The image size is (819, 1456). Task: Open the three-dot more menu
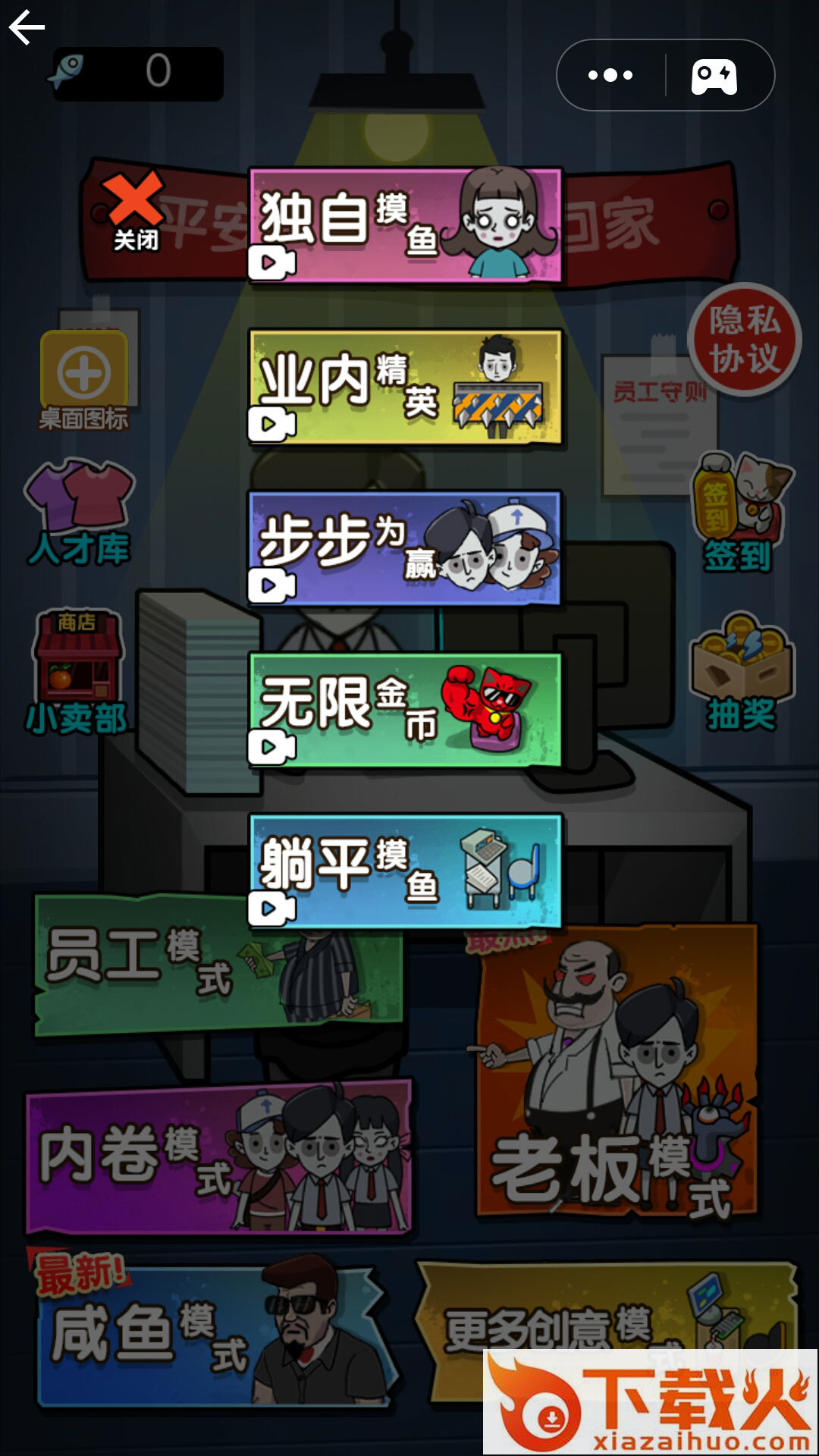610,75
